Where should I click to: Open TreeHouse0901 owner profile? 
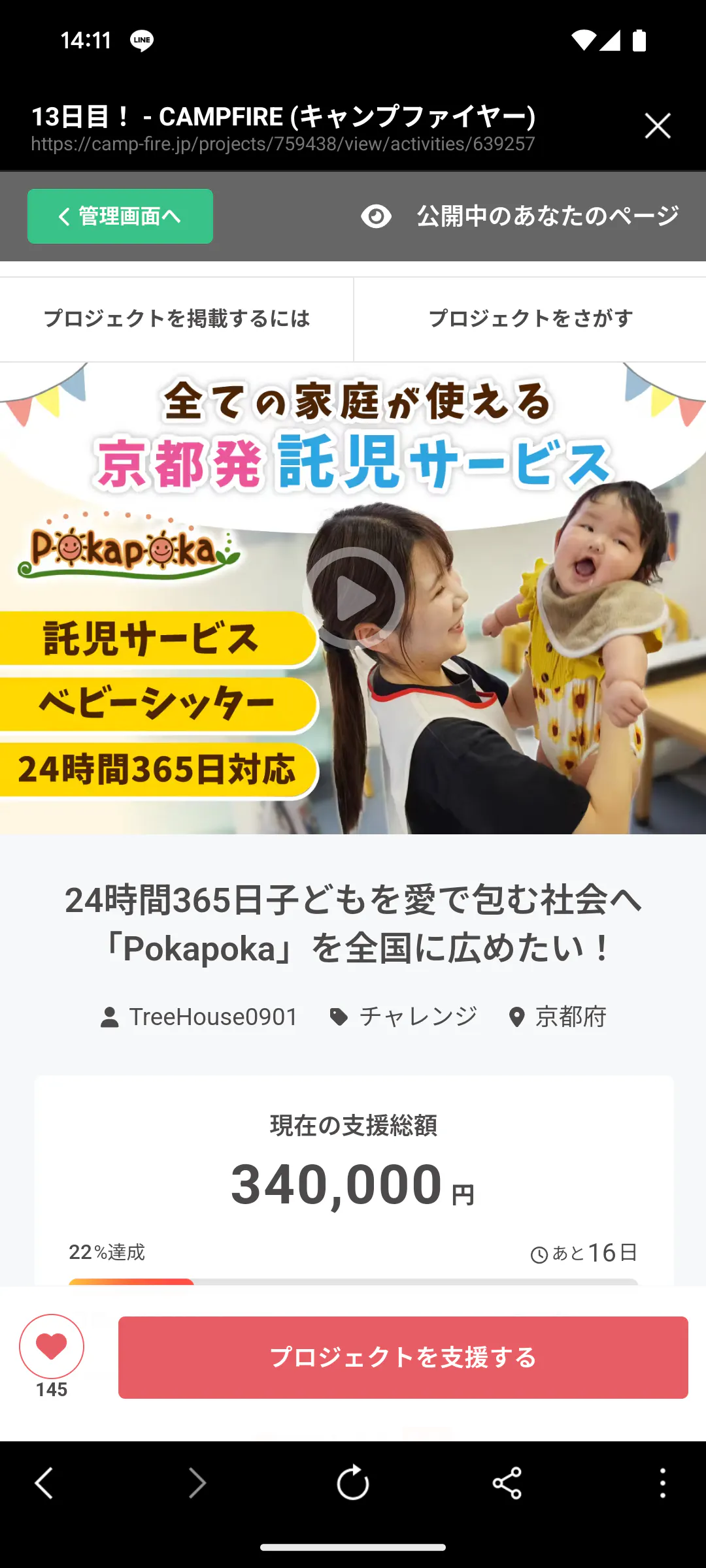tap(199, 1017)
